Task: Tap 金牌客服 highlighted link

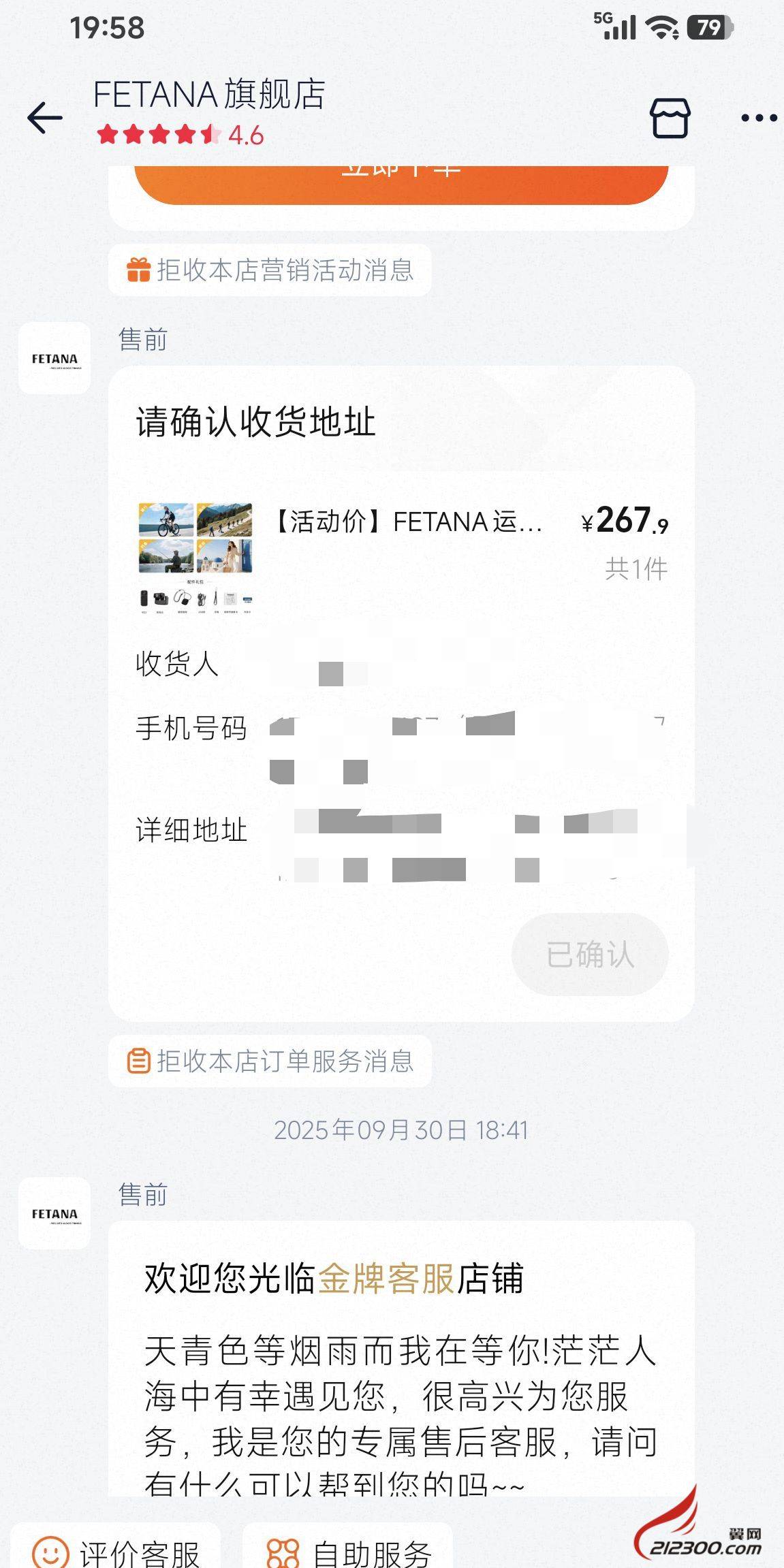Action: (x=386, y=1278)
